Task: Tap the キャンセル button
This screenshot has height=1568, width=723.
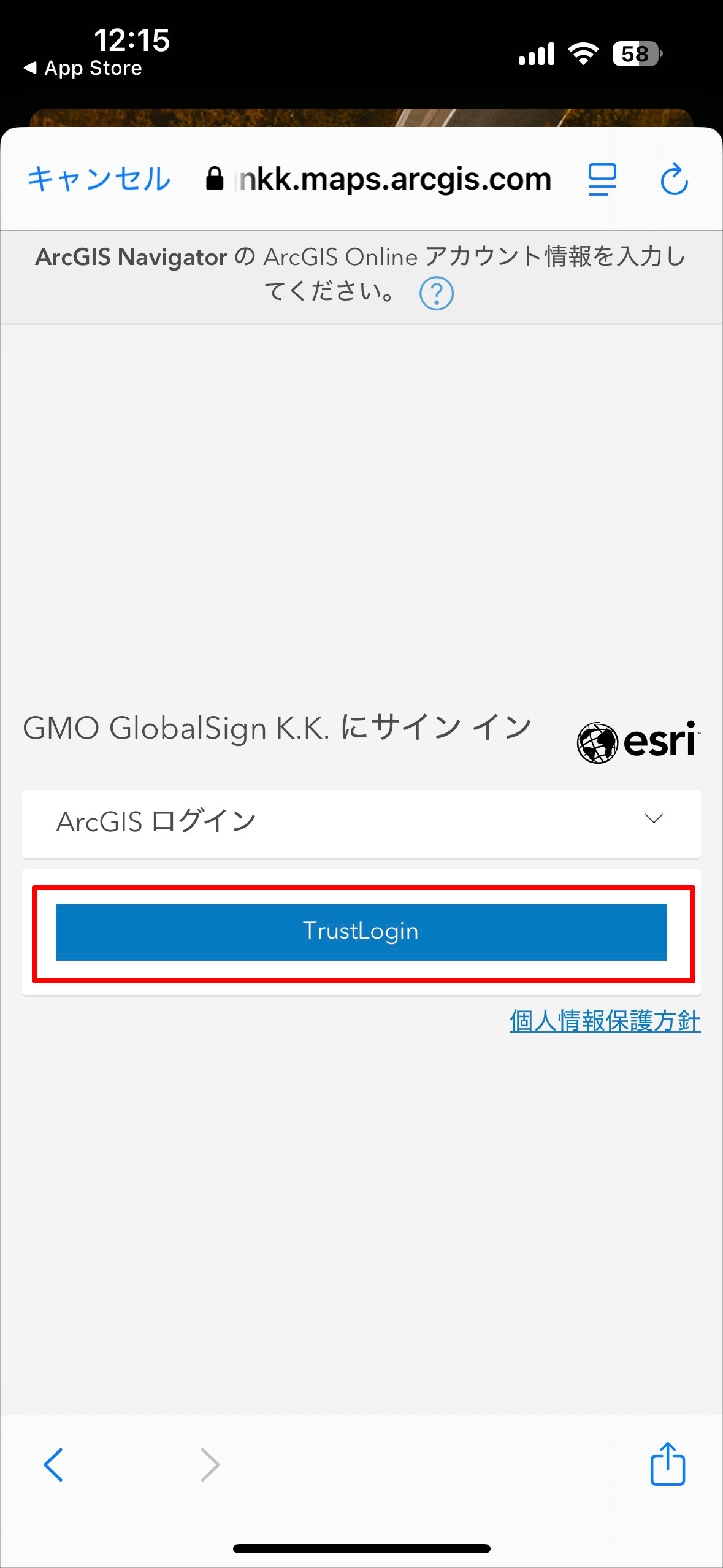Action: [99, 179]
